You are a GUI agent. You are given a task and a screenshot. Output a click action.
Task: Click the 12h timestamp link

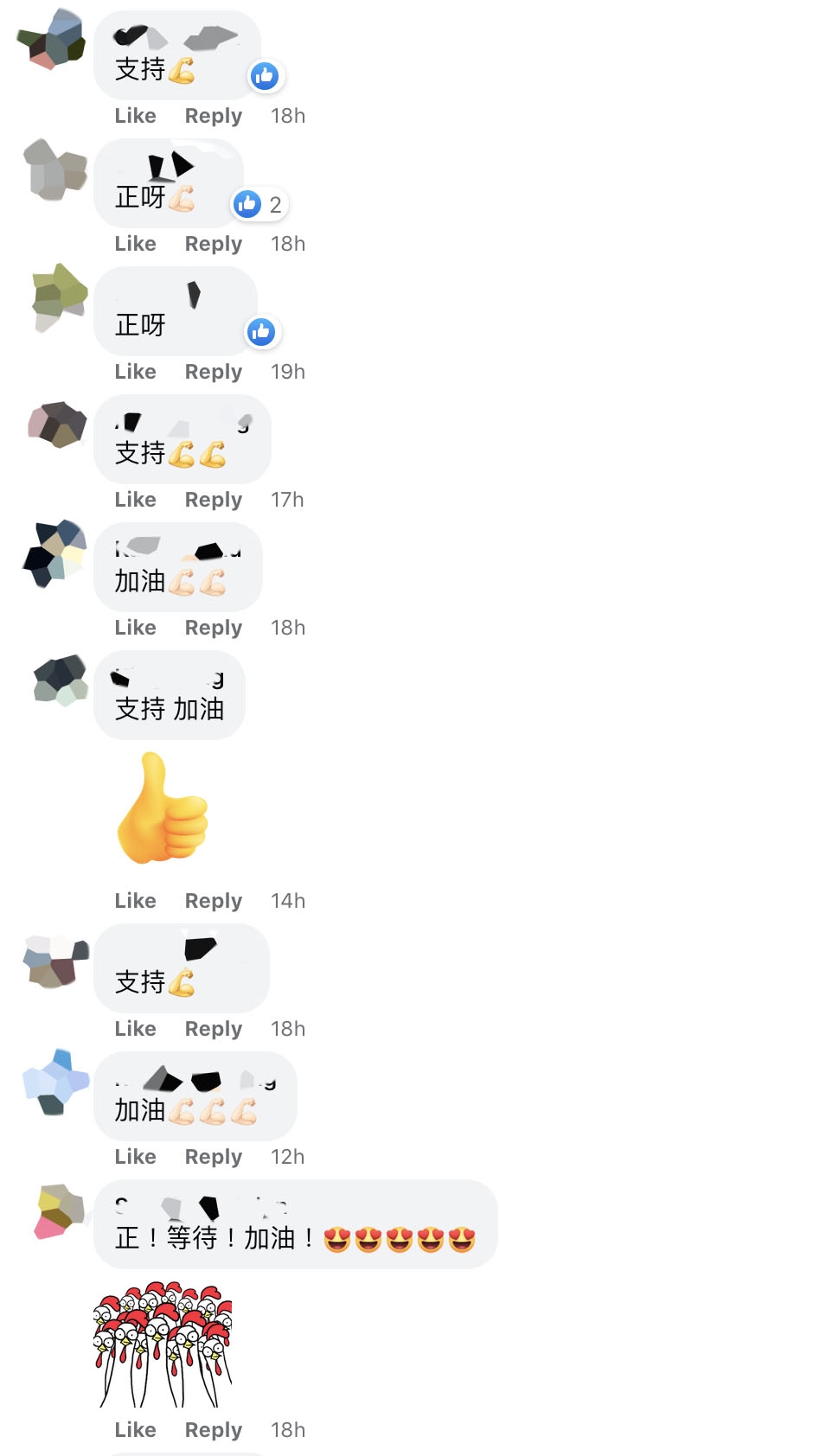289,1157
